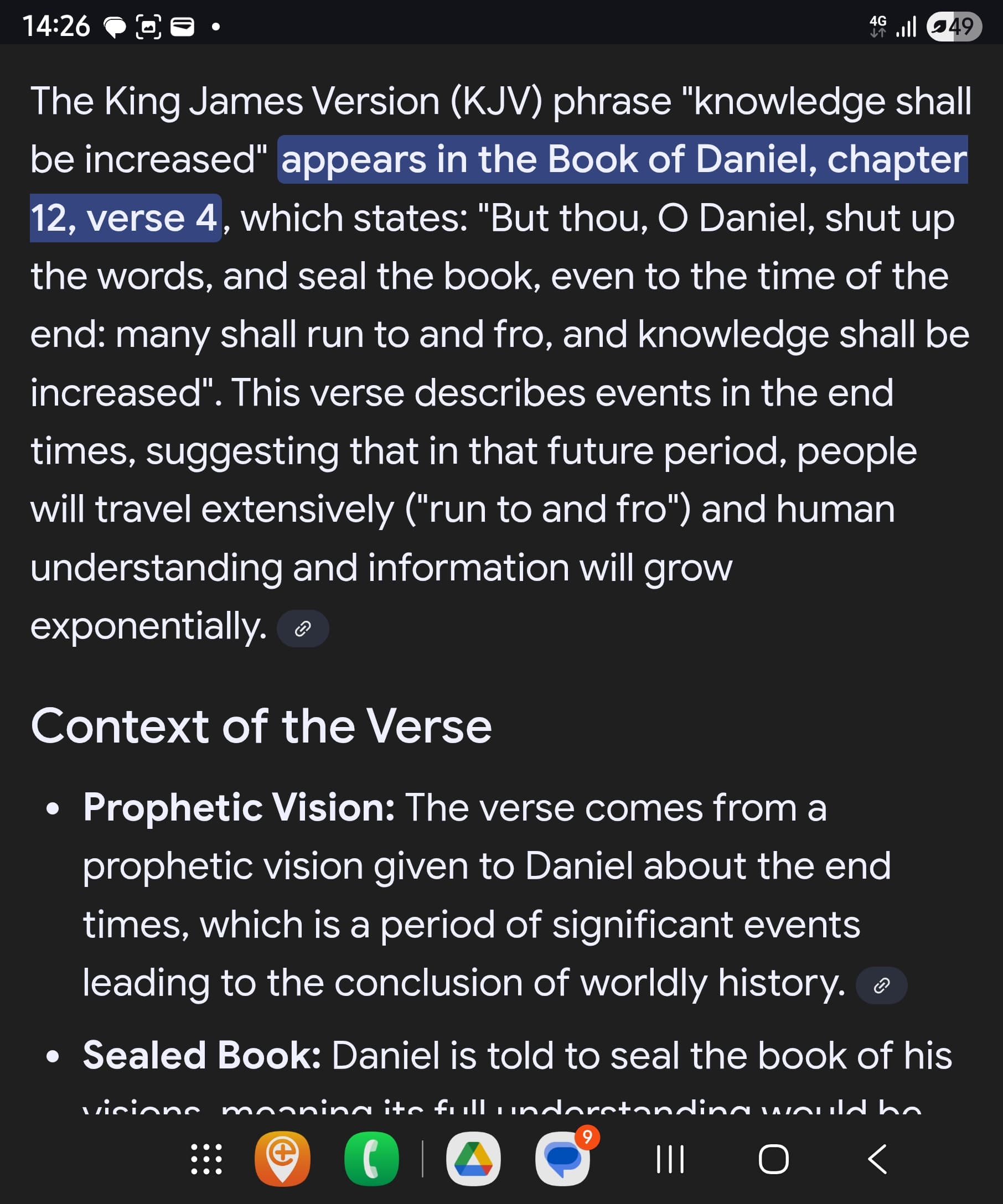Viewport: 1003px width, 1204px height.
Task: Open the app drawer grid
Action: click(x=206, y=1159)
